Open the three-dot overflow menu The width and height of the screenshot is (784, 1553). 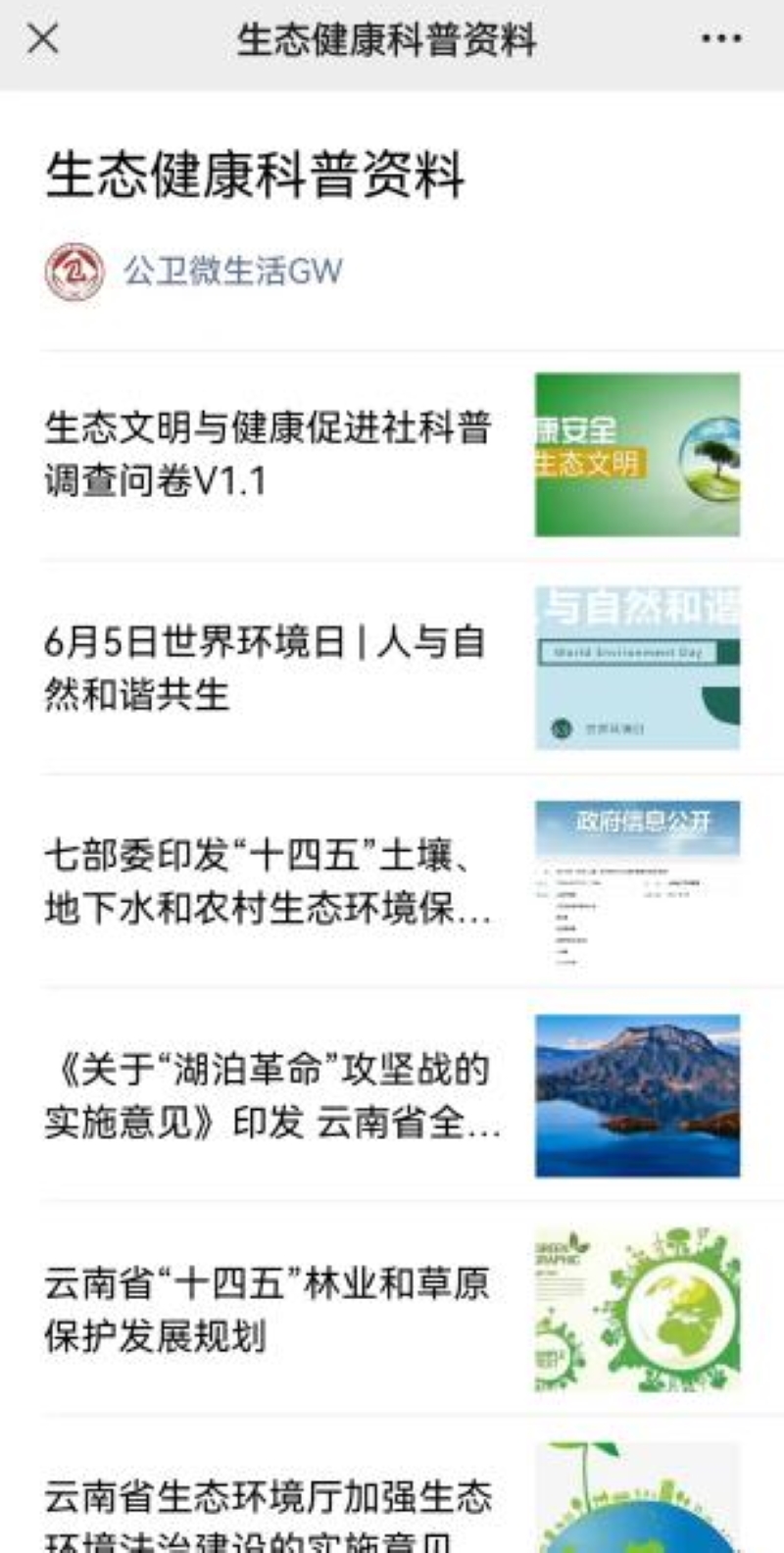point(720,39)
